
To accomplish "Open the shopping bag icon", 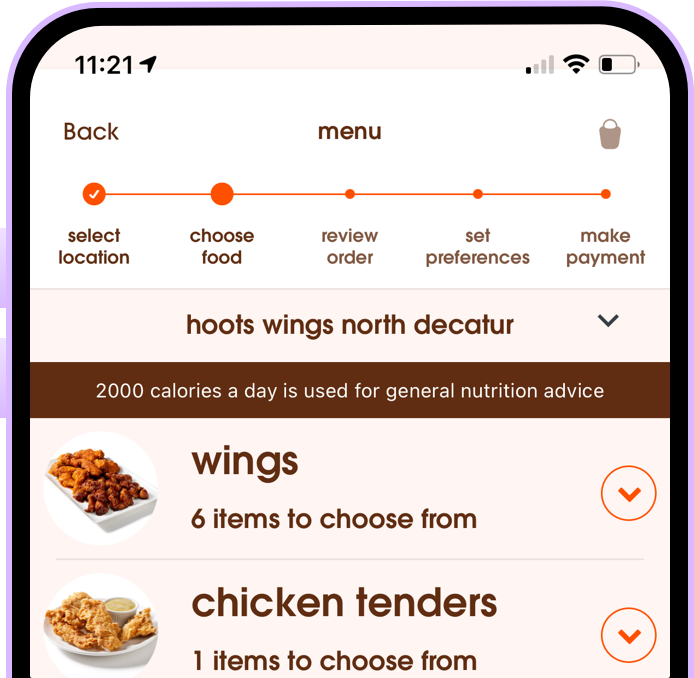I will point(609,134).
